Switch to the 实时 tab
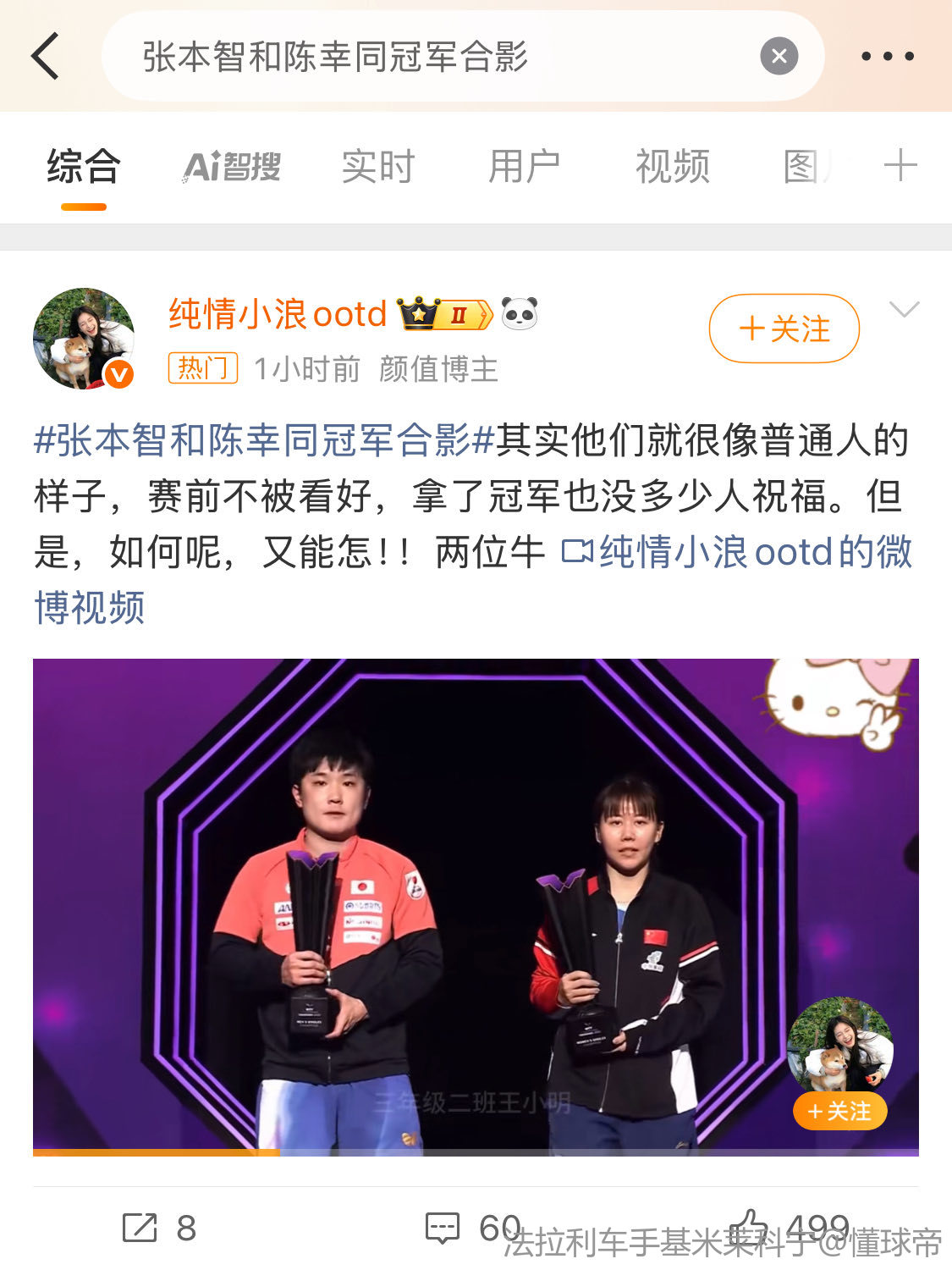 (x=378, y=167)
